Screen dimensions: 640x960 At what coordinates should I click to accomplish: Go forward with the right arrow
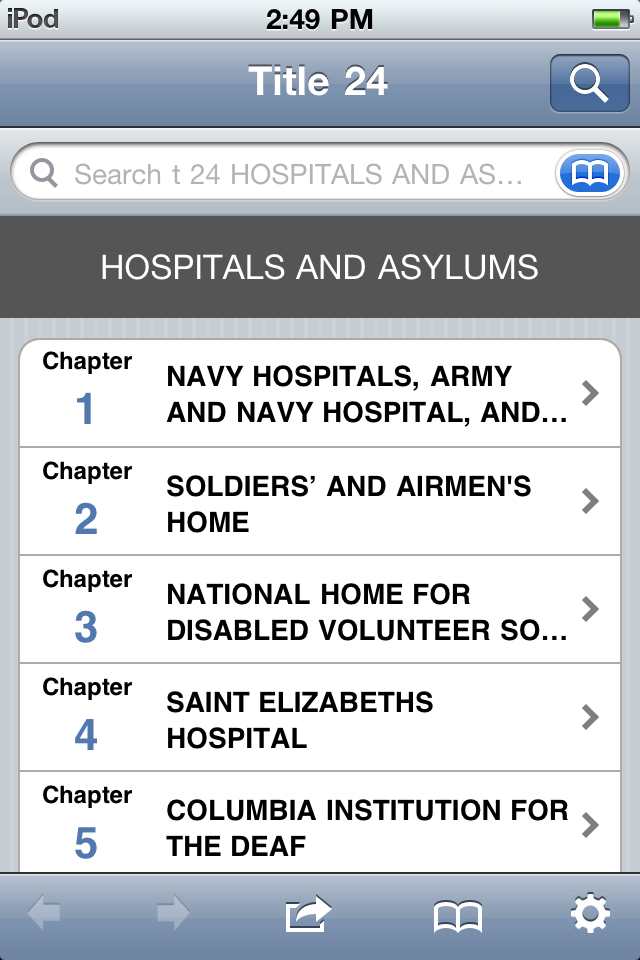(173, 914)
